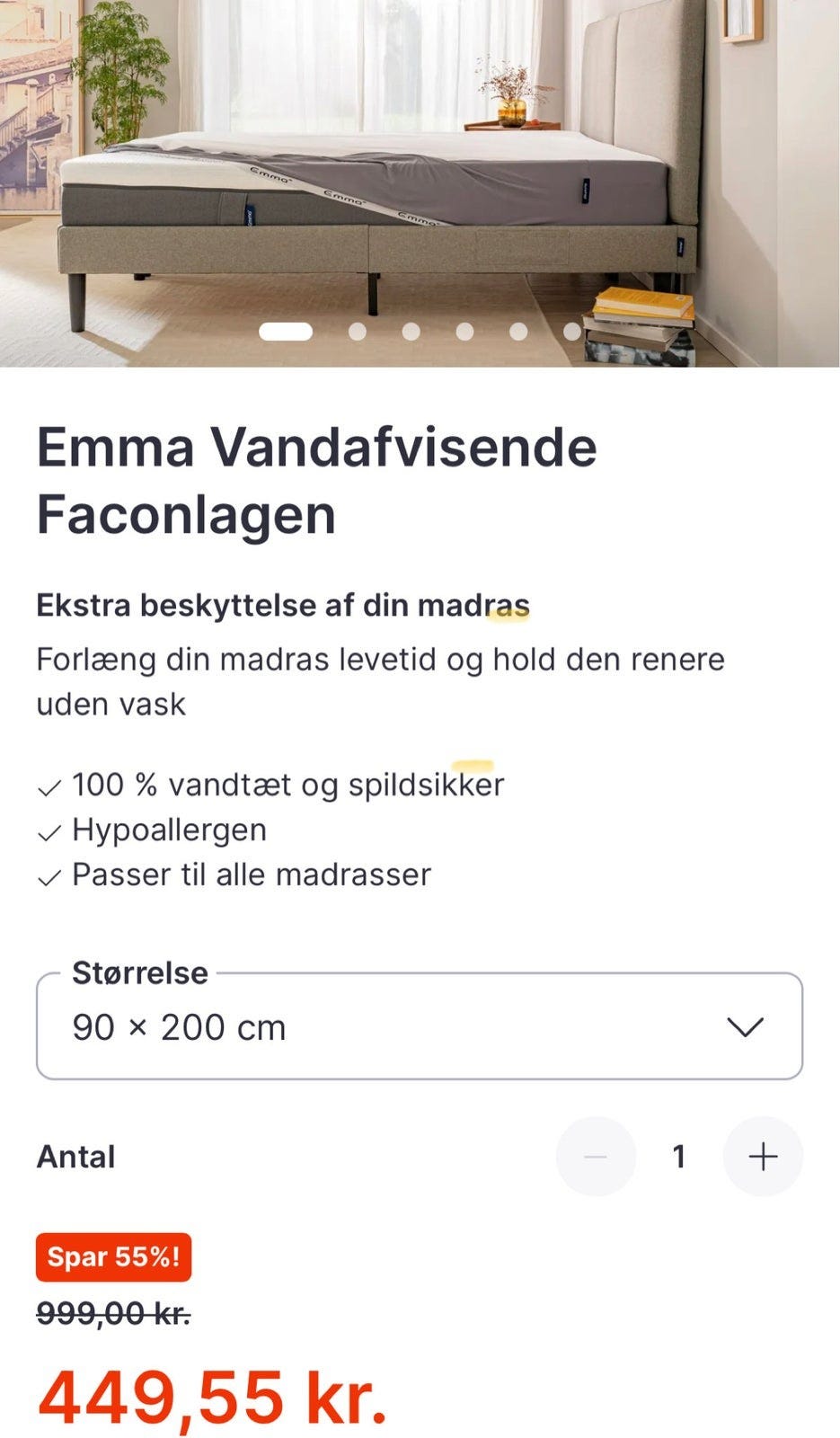The height and width of the screenshot is (1438, 840).
Task: Click the red 'Spar 55%!' badge
Action: click(112, 1258)
